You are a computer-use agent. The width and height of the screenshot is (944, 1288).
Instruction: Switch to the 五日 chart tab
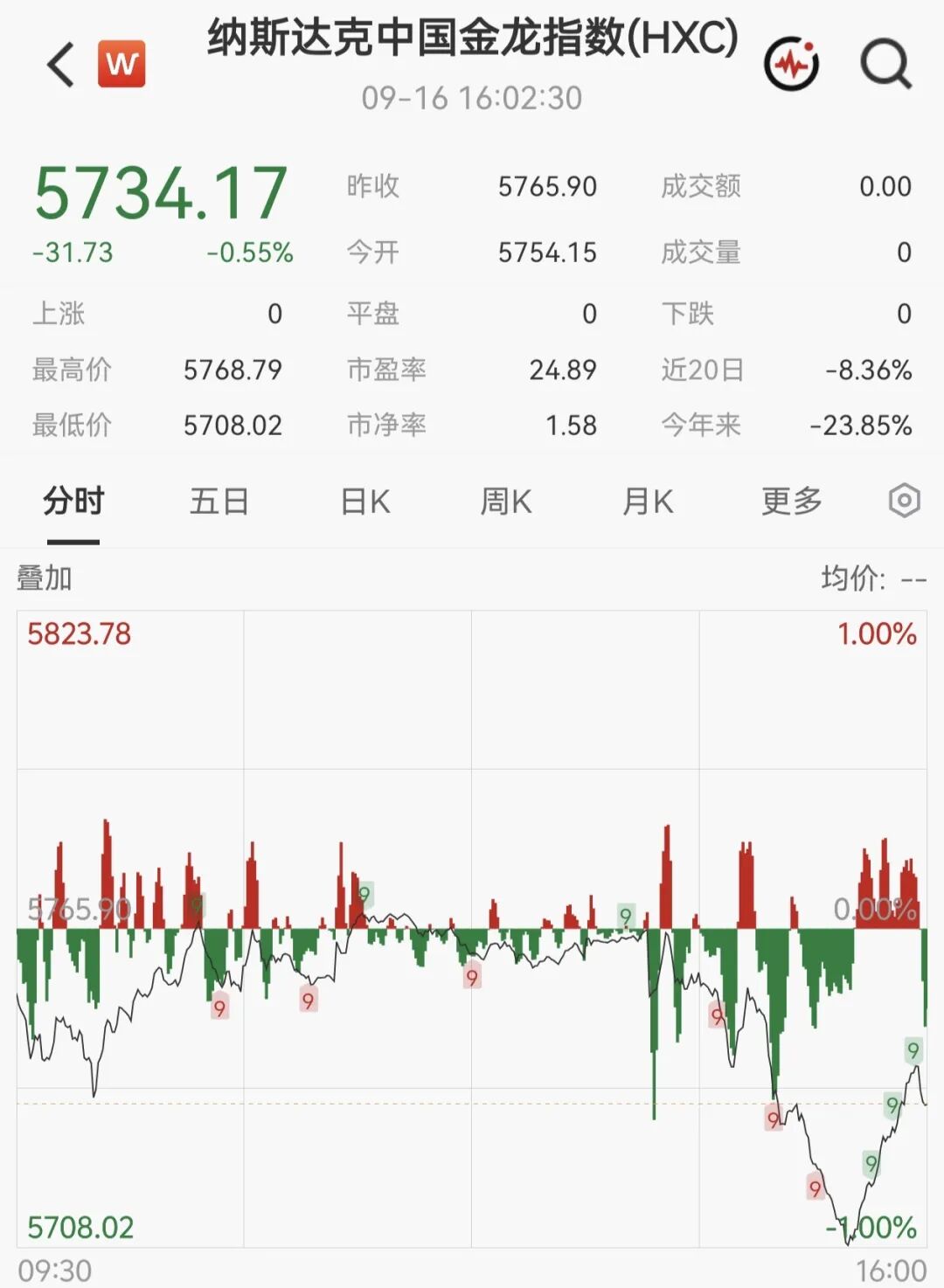click(219, 502)
